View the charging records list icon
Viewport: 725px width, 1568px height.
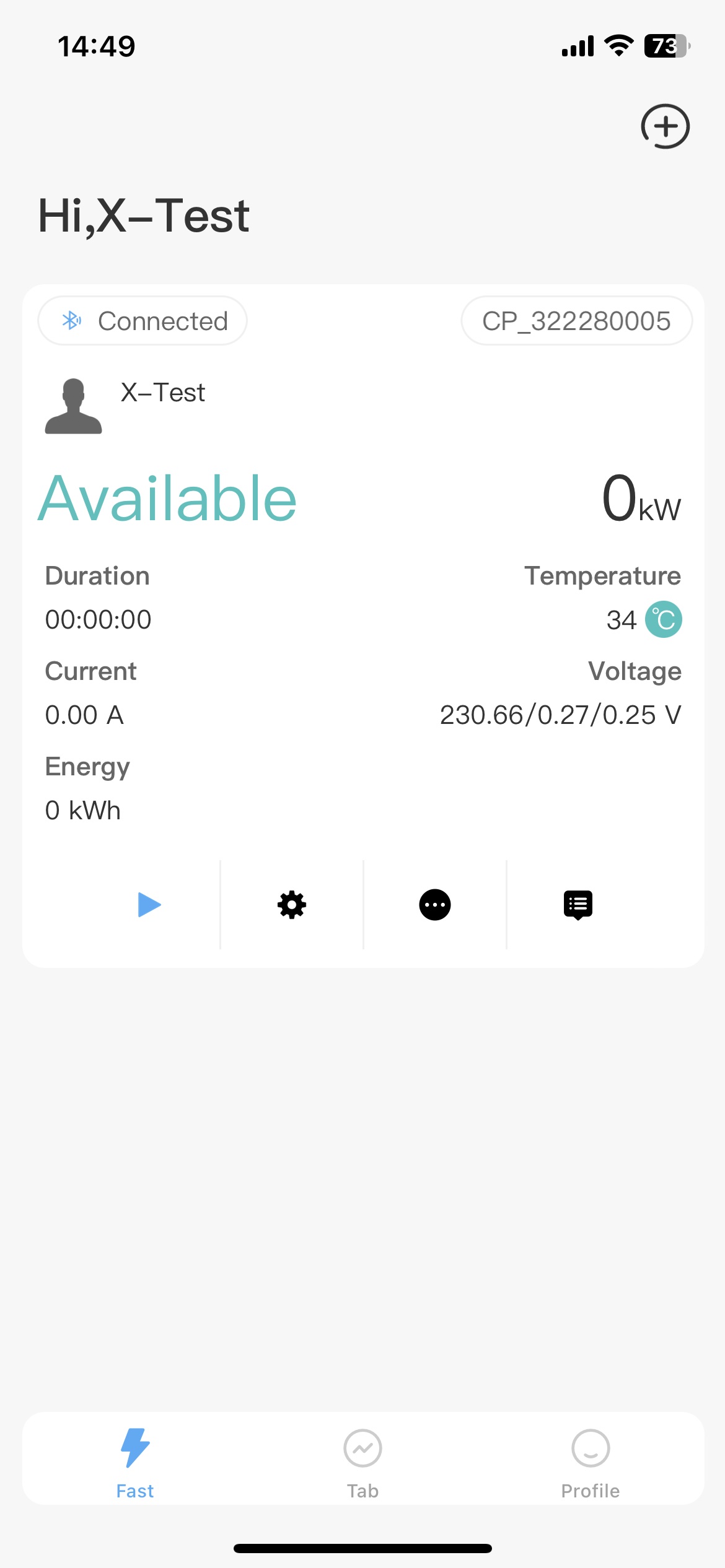(578, 905)
